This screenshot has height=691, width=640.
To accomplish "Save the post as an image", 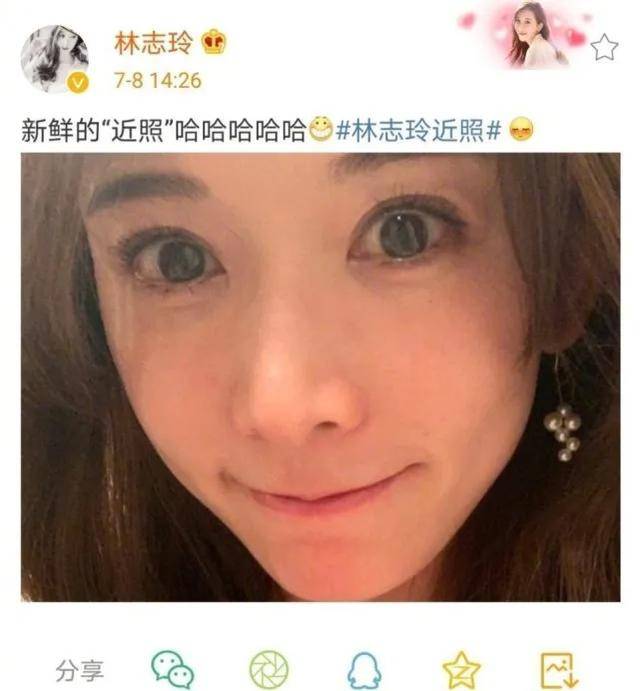I will pyautogui.click(x=557, y=668).
